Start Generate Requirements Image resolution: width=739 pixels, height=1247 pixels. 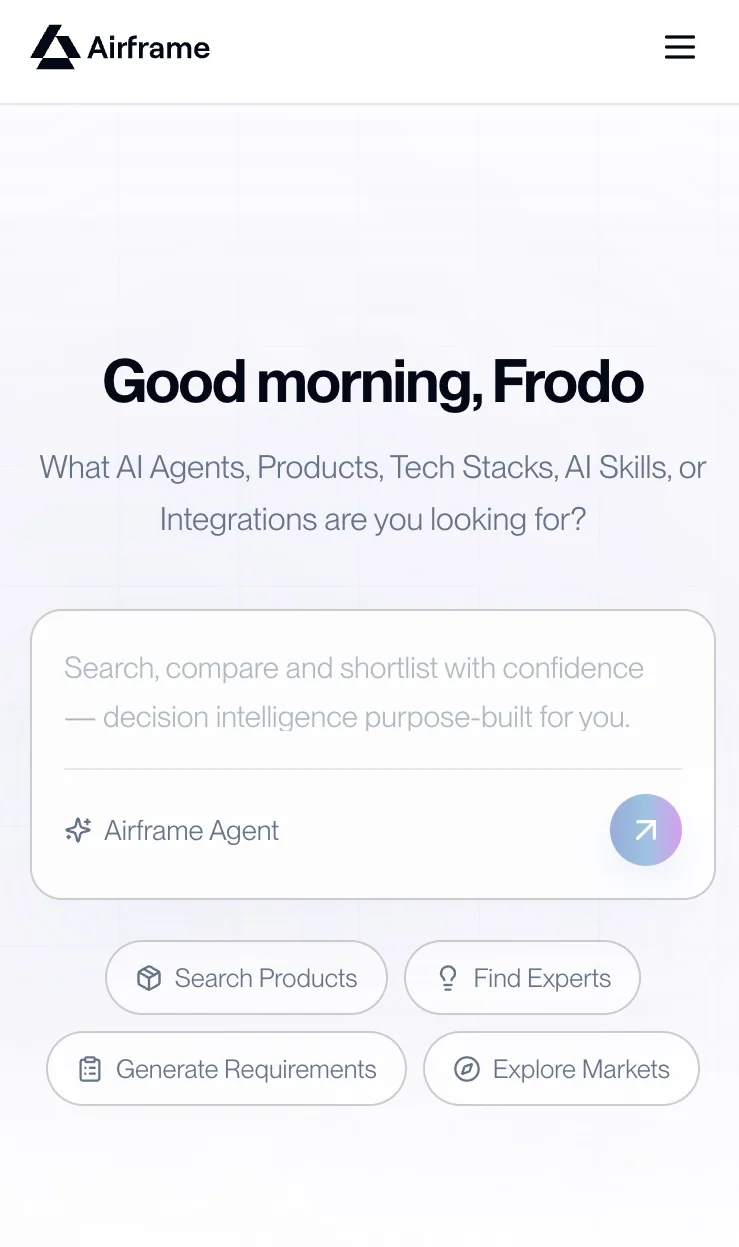pyautogui.click(x=227, y=1069)
